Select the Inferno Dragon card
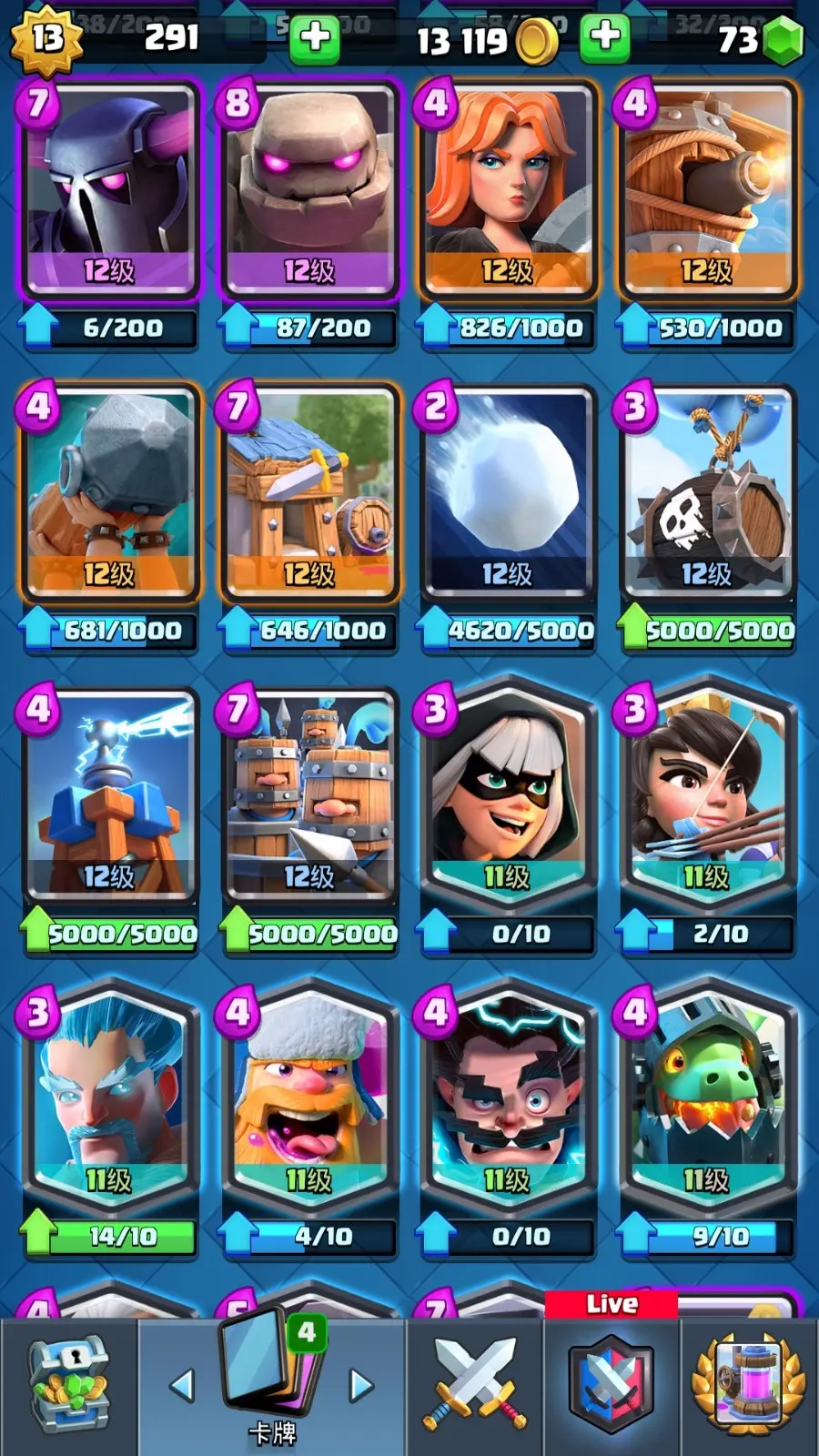This screenshot has width=819, height=1456. 707,1095
